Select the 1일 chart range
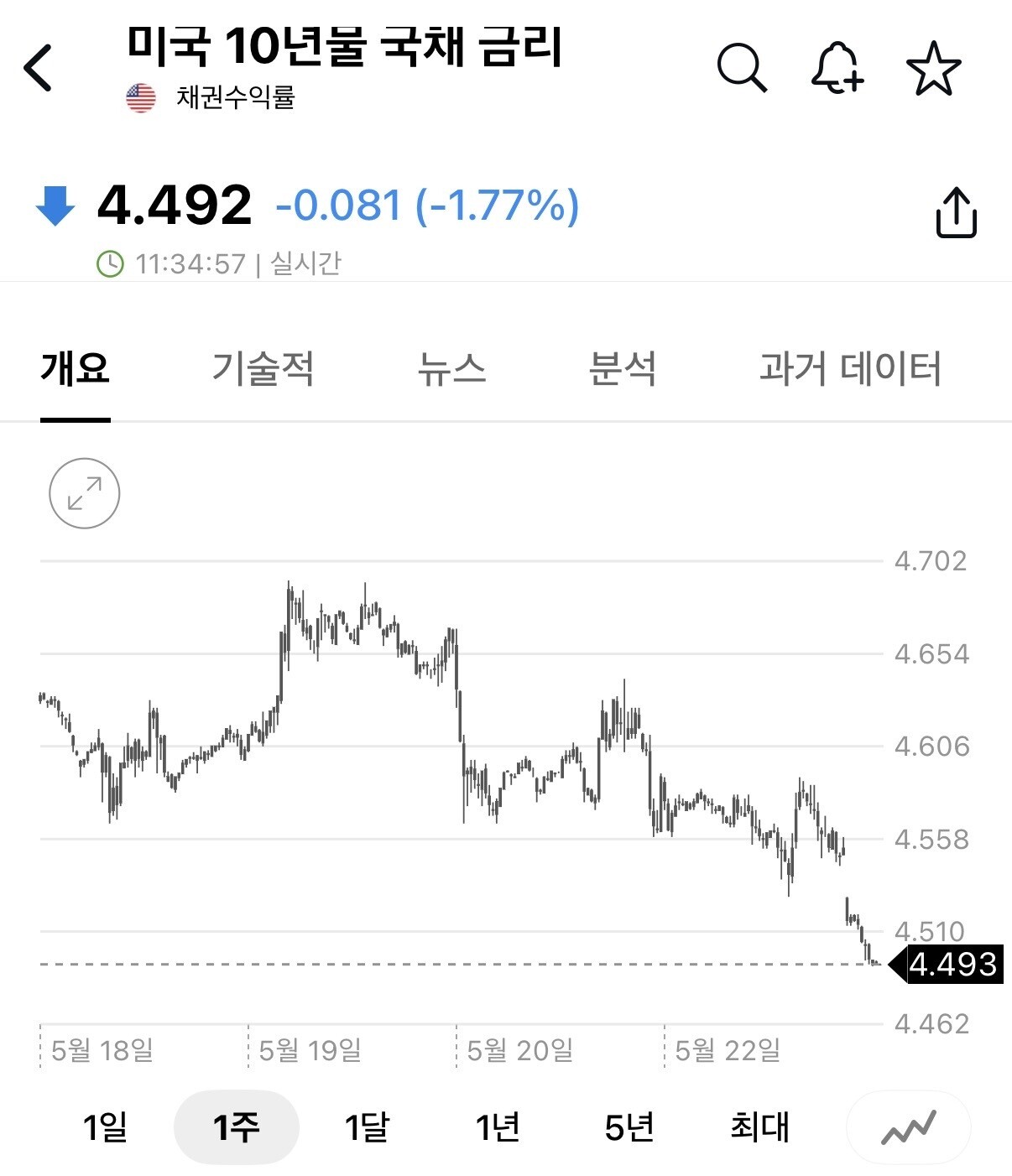 105,1127
